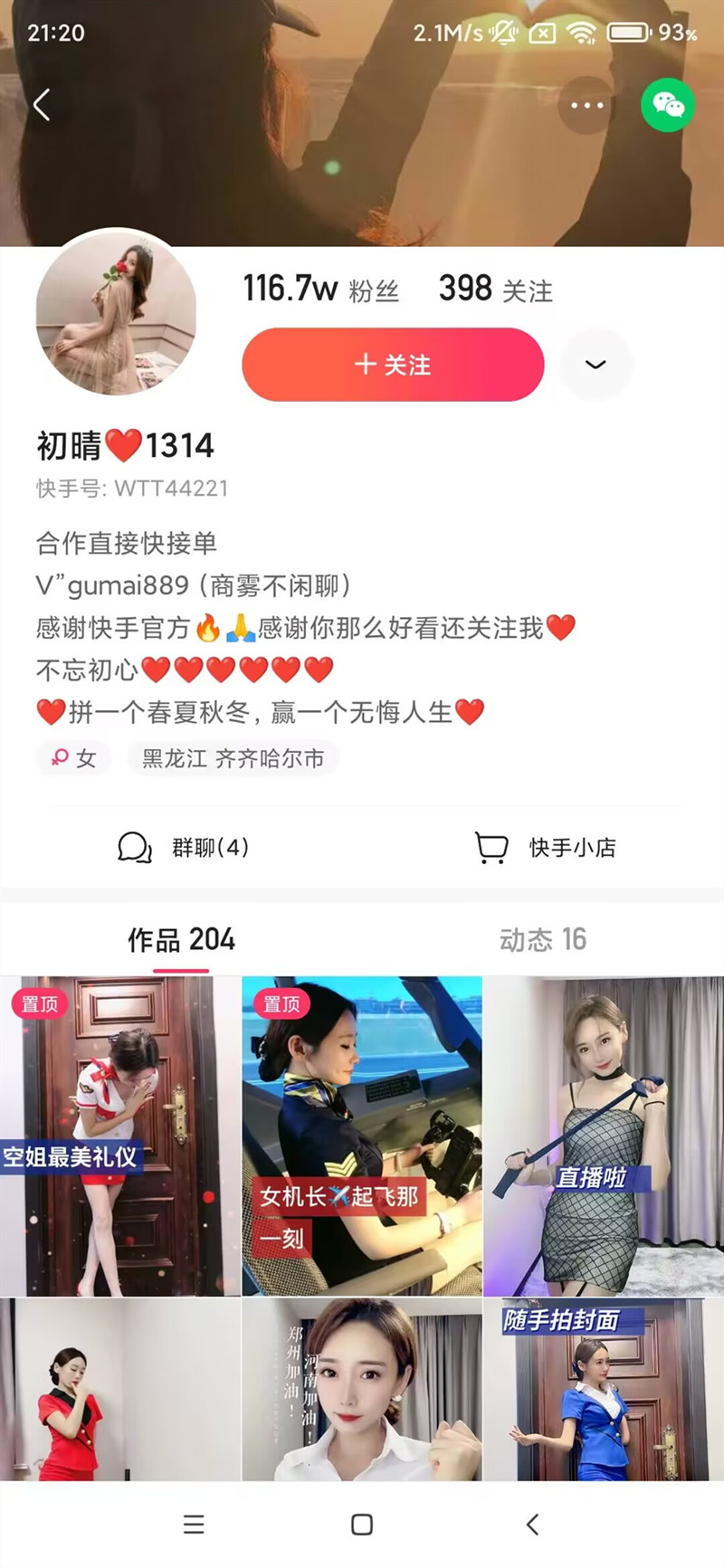
Task: Tap the 关注 follow button
Action: click(392, 364)
